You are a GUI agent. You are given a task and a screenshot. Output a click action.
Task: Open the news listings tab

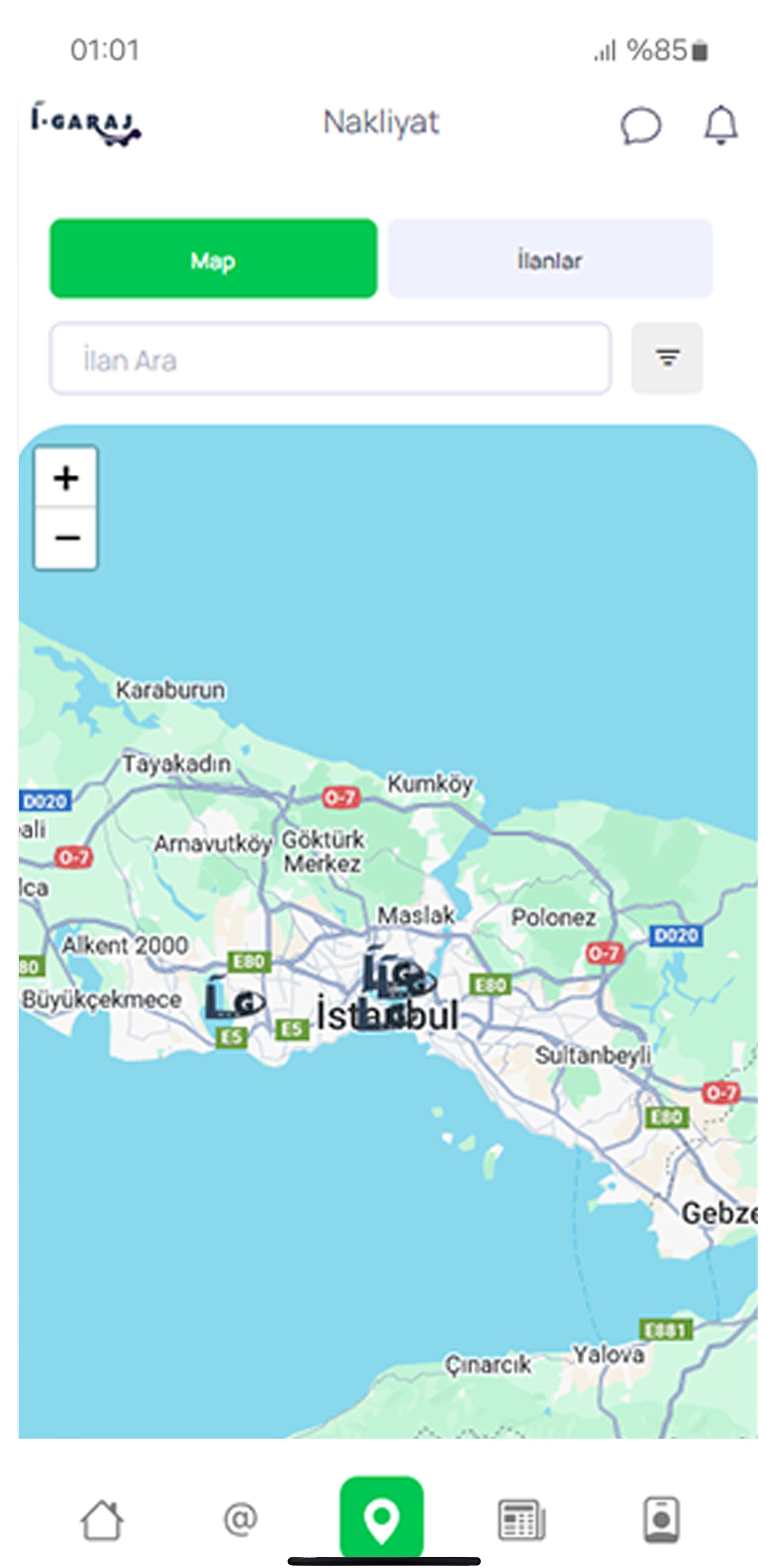(521, 1519)
